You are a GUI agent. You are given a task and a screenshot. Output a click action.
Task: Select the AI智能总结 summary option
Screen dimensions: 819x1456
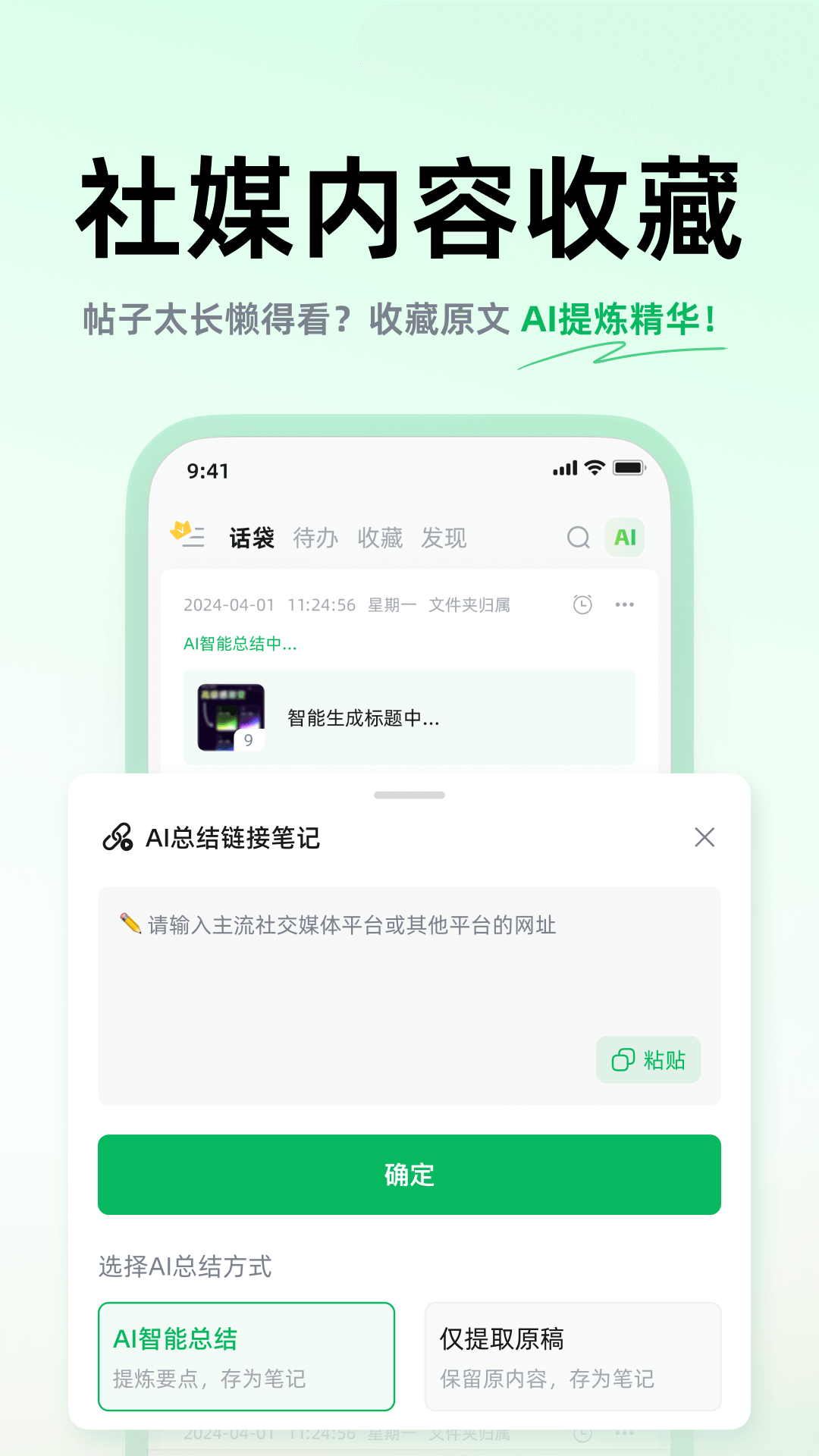246,1357
